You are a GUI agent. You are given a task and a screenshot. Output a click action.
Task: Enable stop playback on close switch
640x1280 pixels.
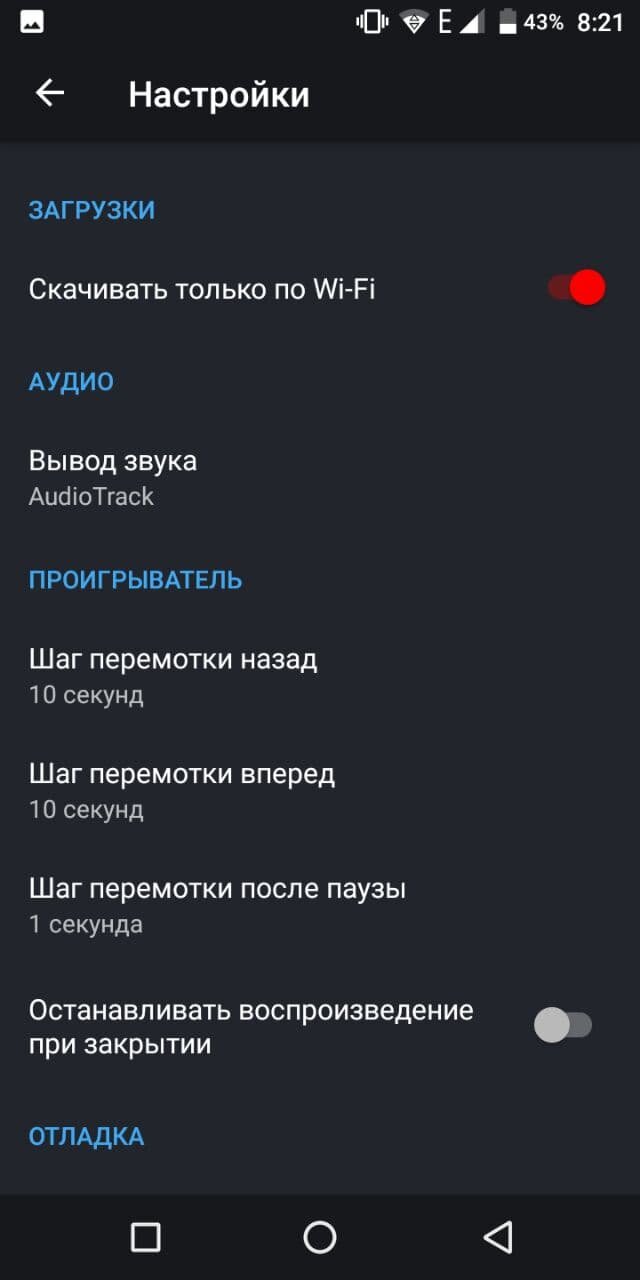click(x=563, y=1026)
